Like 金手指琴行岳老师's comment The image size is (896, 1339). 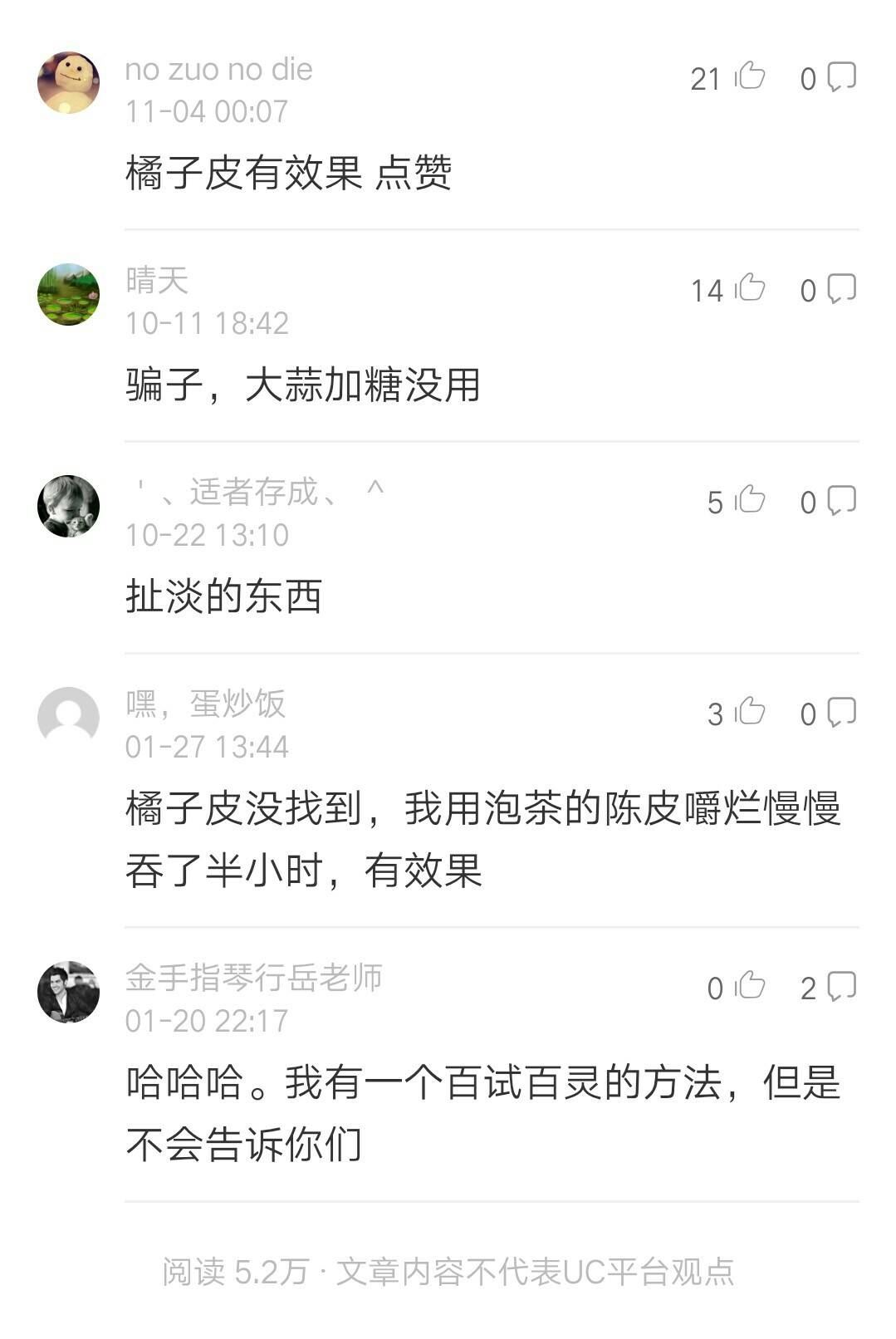pyautogui.click(x=750, y=986)
